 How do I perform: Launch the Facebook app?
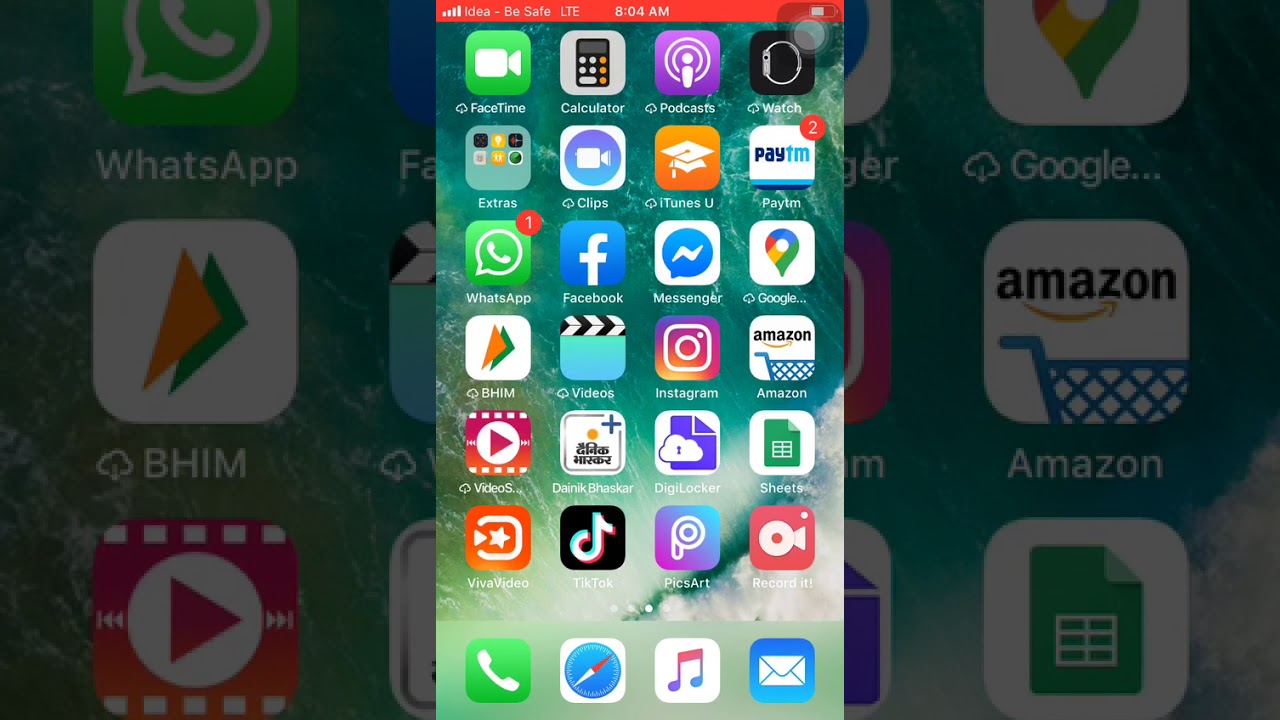tap(593, 253)
